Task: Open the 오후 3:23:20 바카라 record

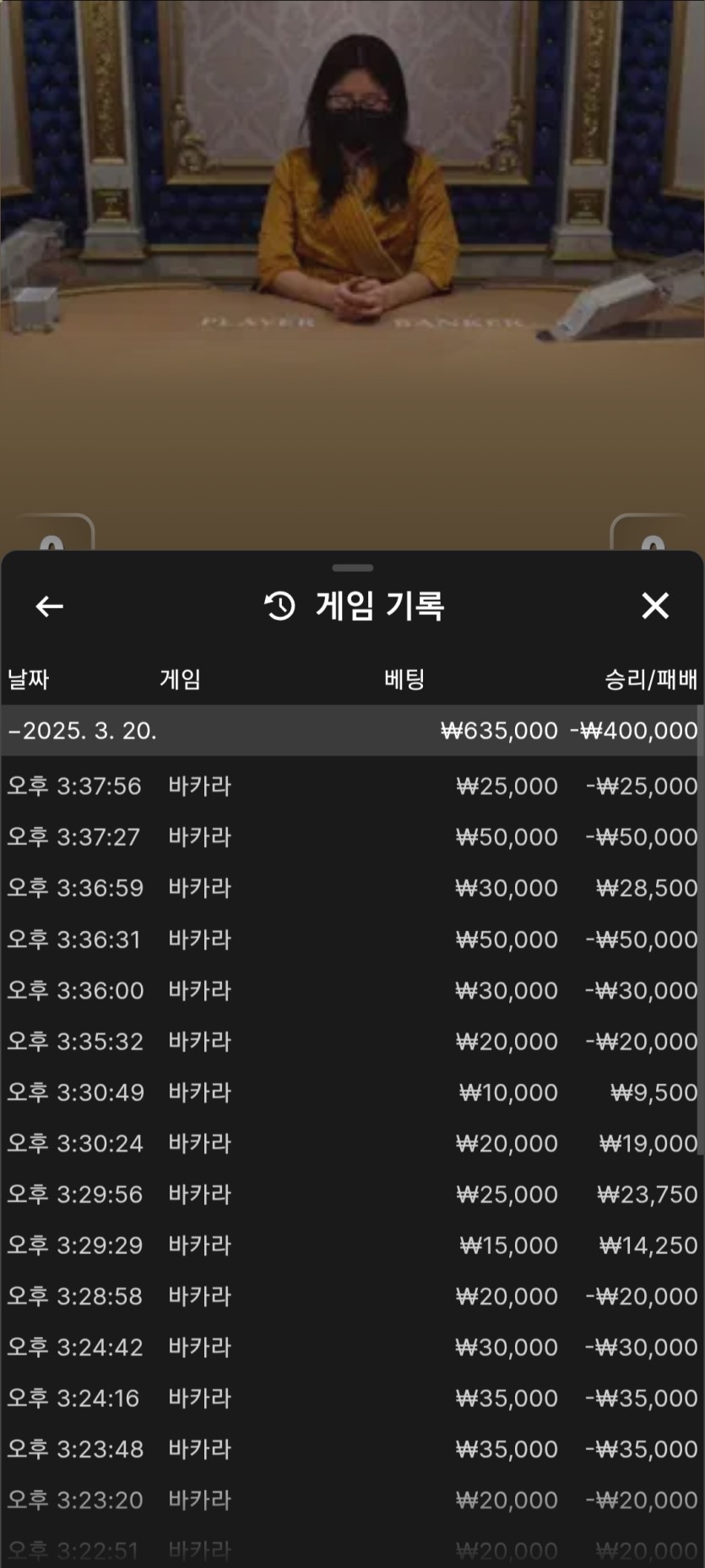Action: point(352,1500)
